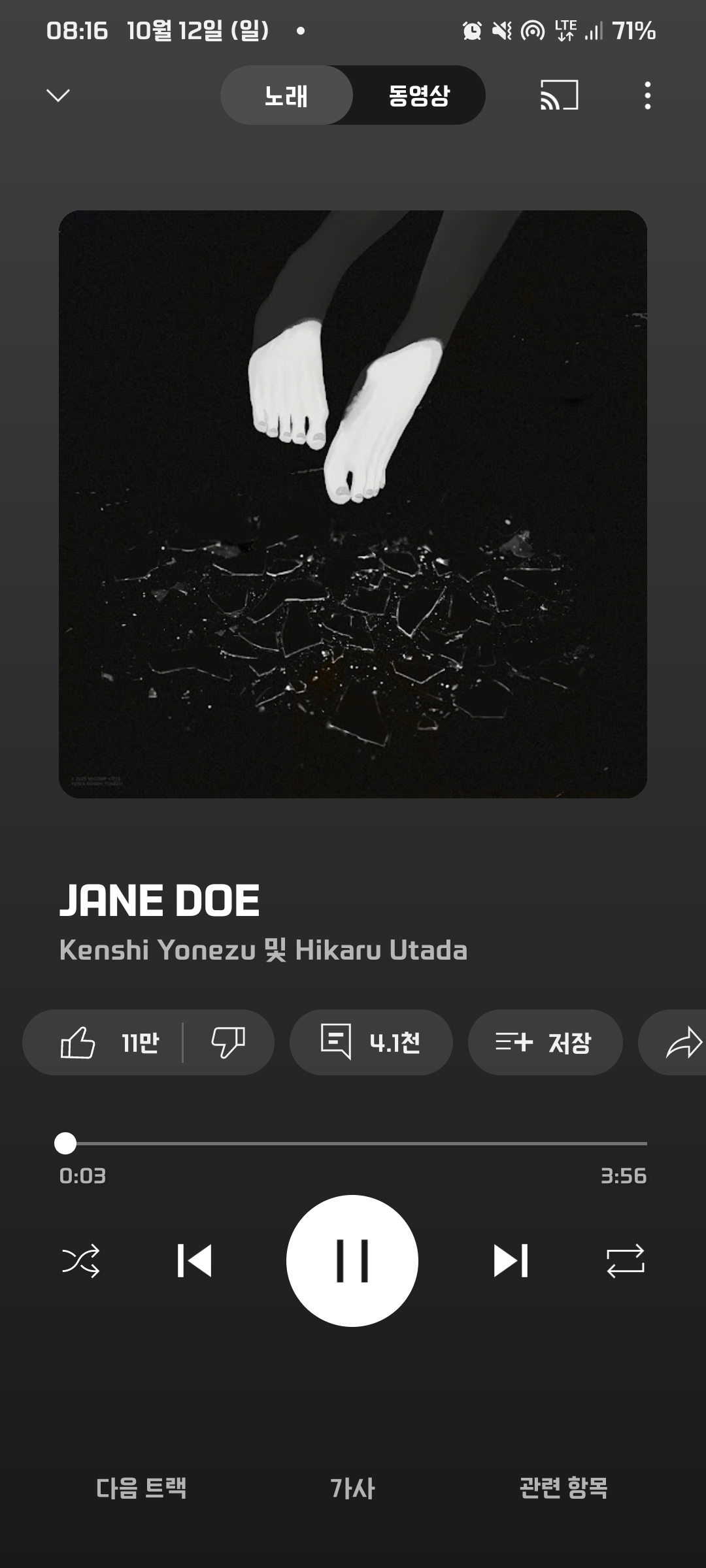The image size is (706, 1568).
Task: Toggle shuffle playback
Action: [80, 1260]
